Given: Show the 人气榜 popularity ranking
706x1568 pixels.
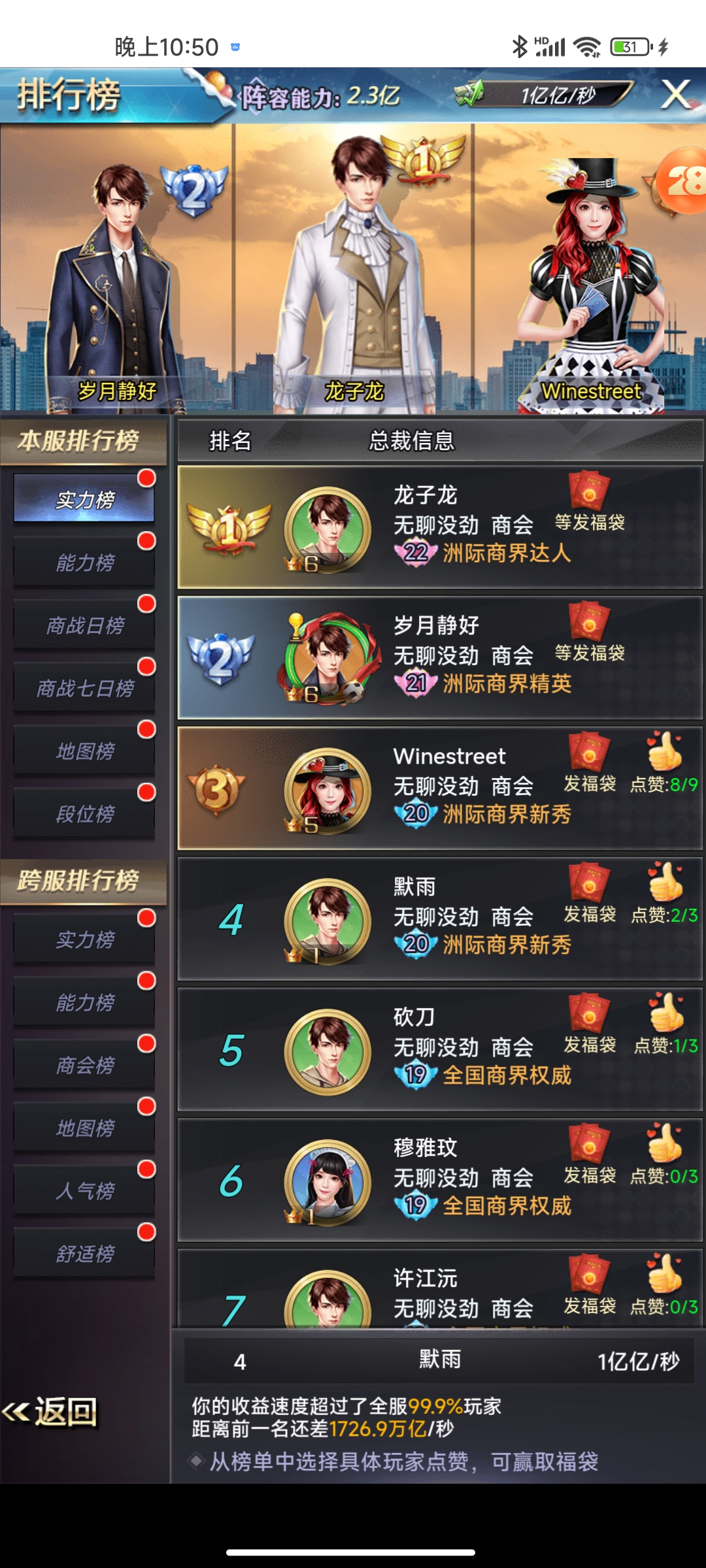Looking at the screenshot, I should [84, 1191].
